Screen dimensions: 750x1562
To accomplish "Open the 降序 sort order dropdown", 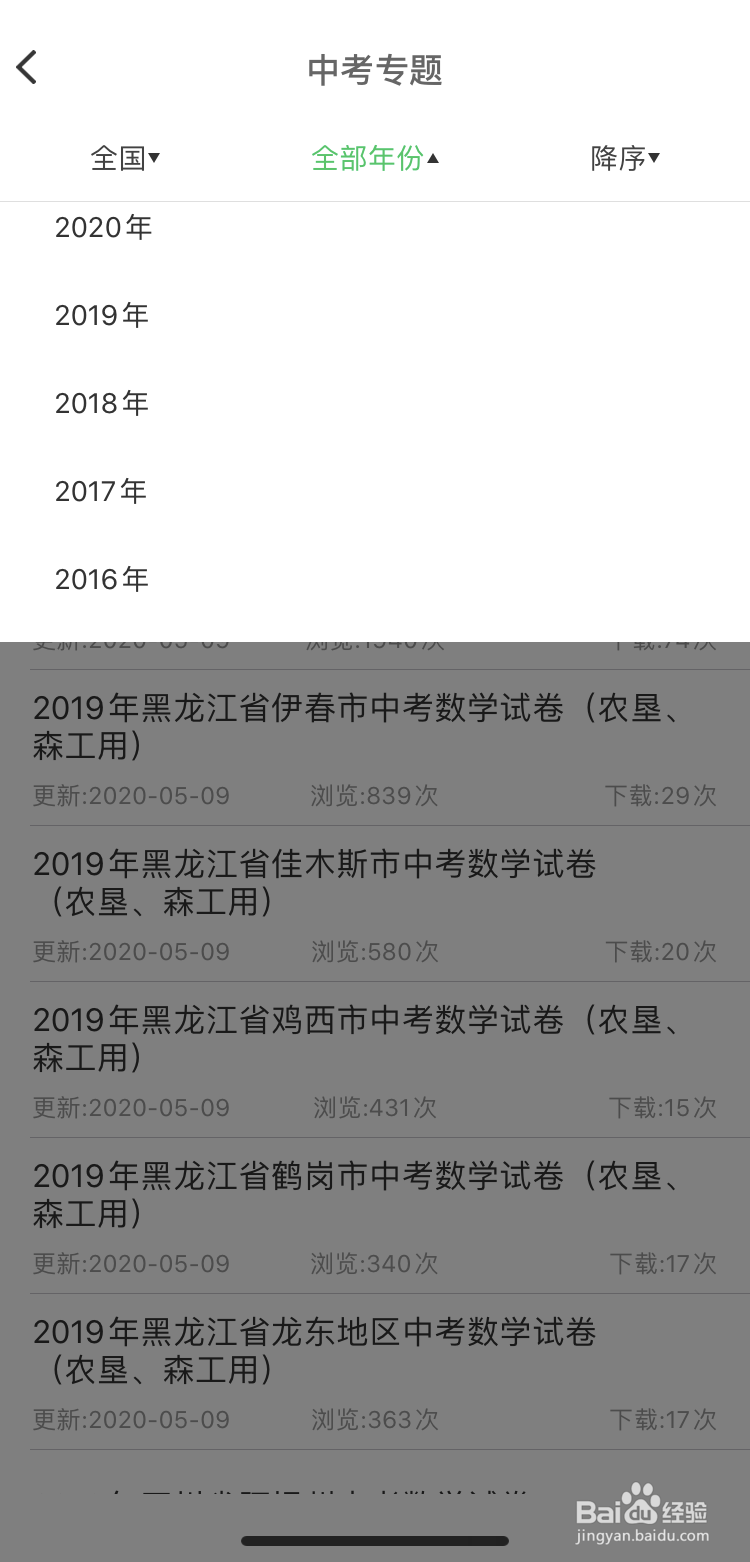I will (x=625, y=158).
